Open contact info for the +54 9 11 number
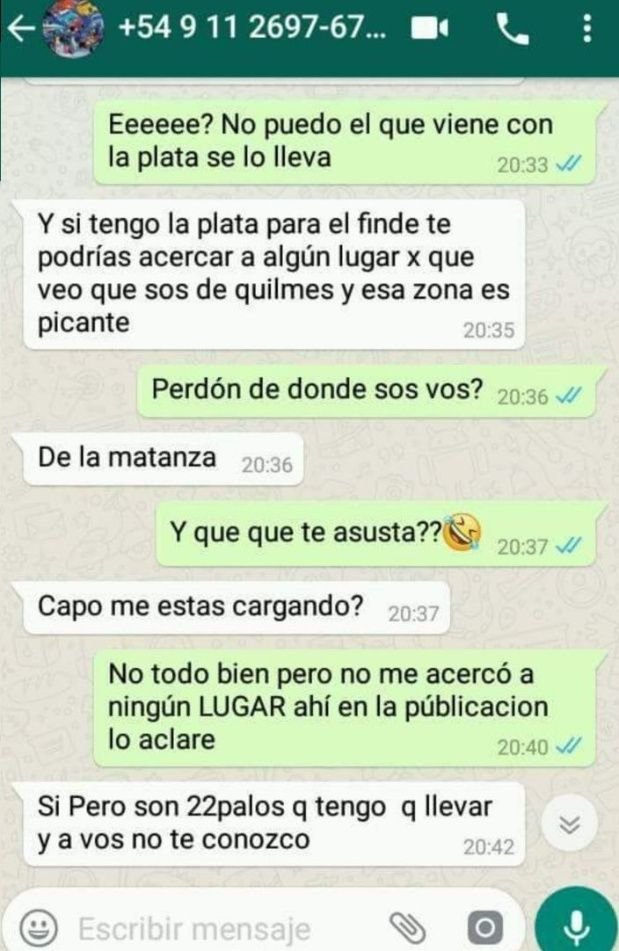This screenshot has width=619, height=951. (x=248, y=28)
